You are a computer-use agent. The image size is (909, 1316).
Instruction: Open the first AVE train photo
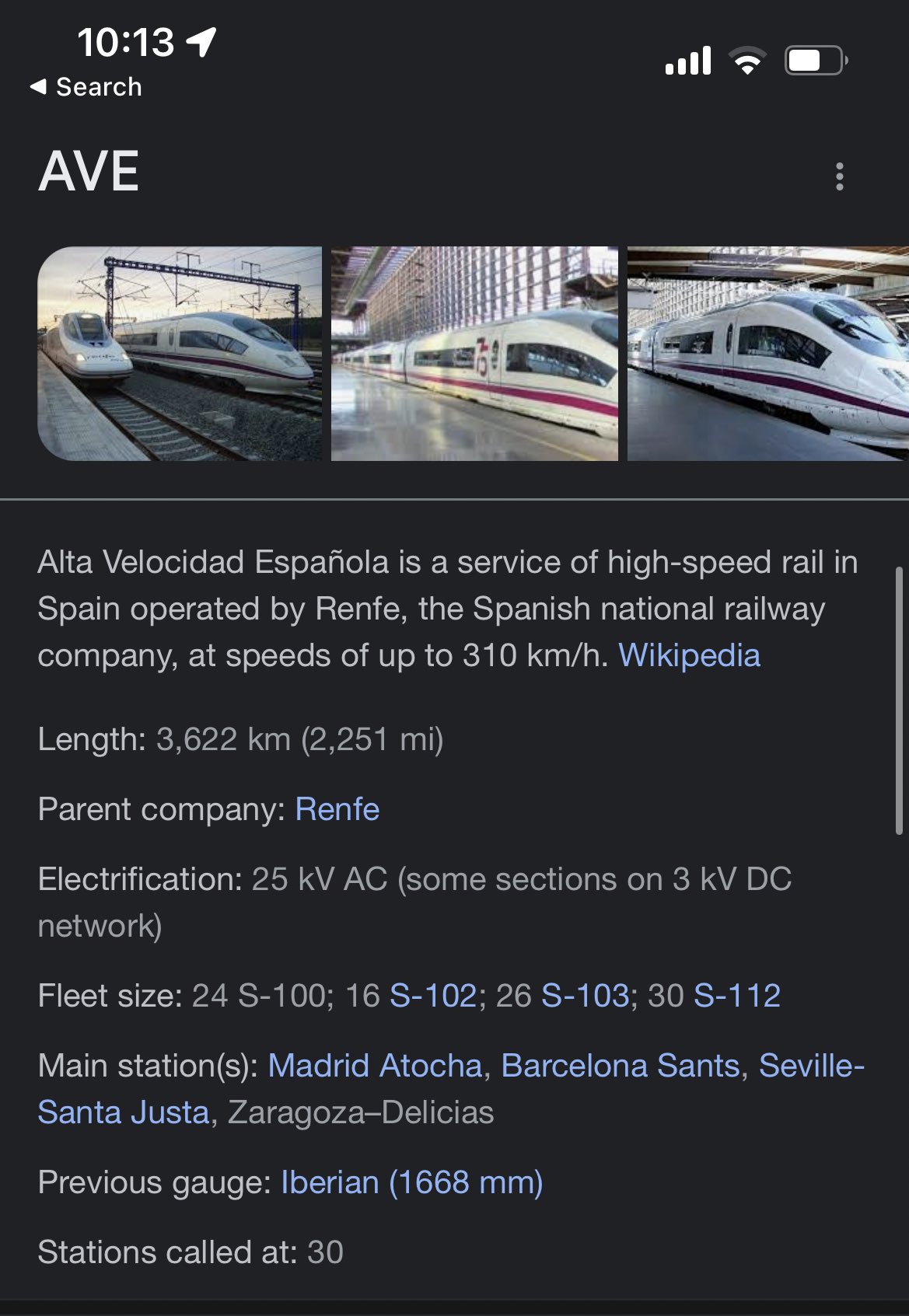click(180, 354)
